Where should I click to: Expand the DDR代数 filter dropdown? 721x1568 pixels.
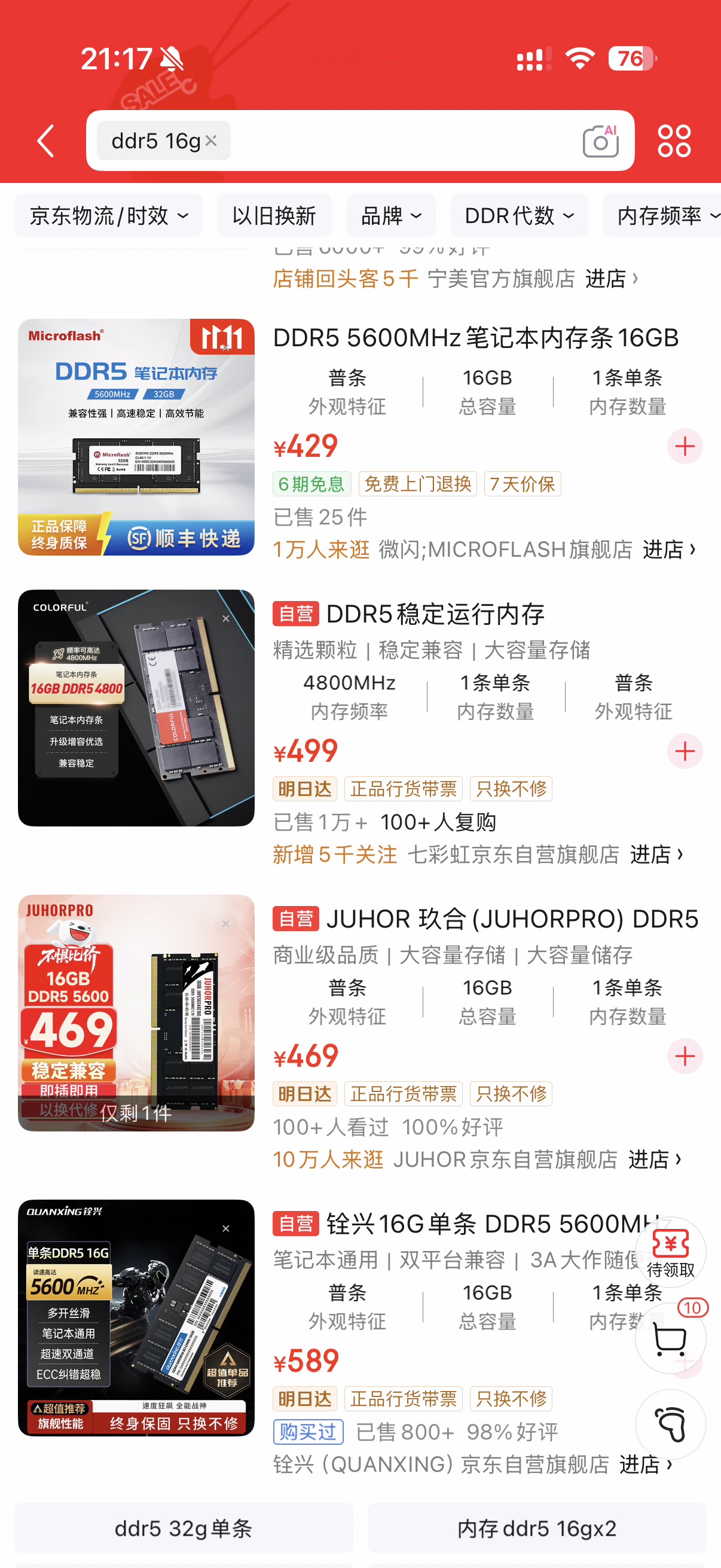[x=519, y=215]
